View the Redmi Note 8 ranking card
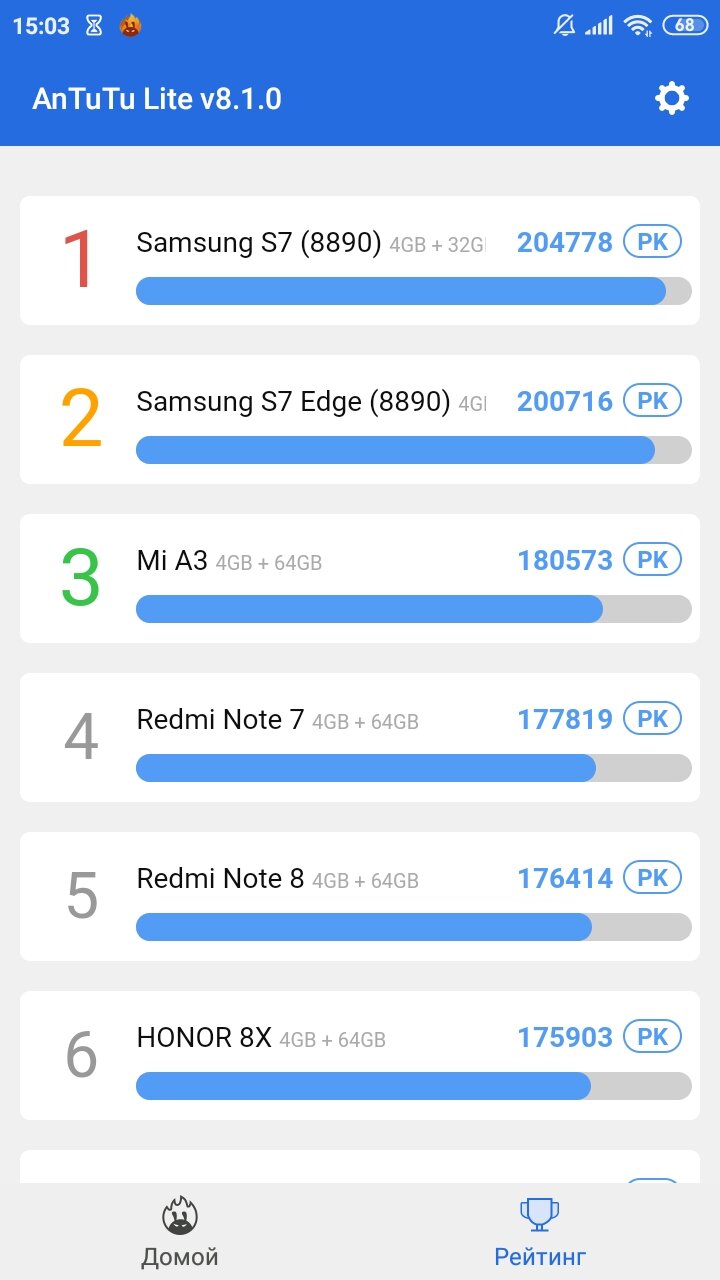 pyautogui.click(x=360, y=896)
